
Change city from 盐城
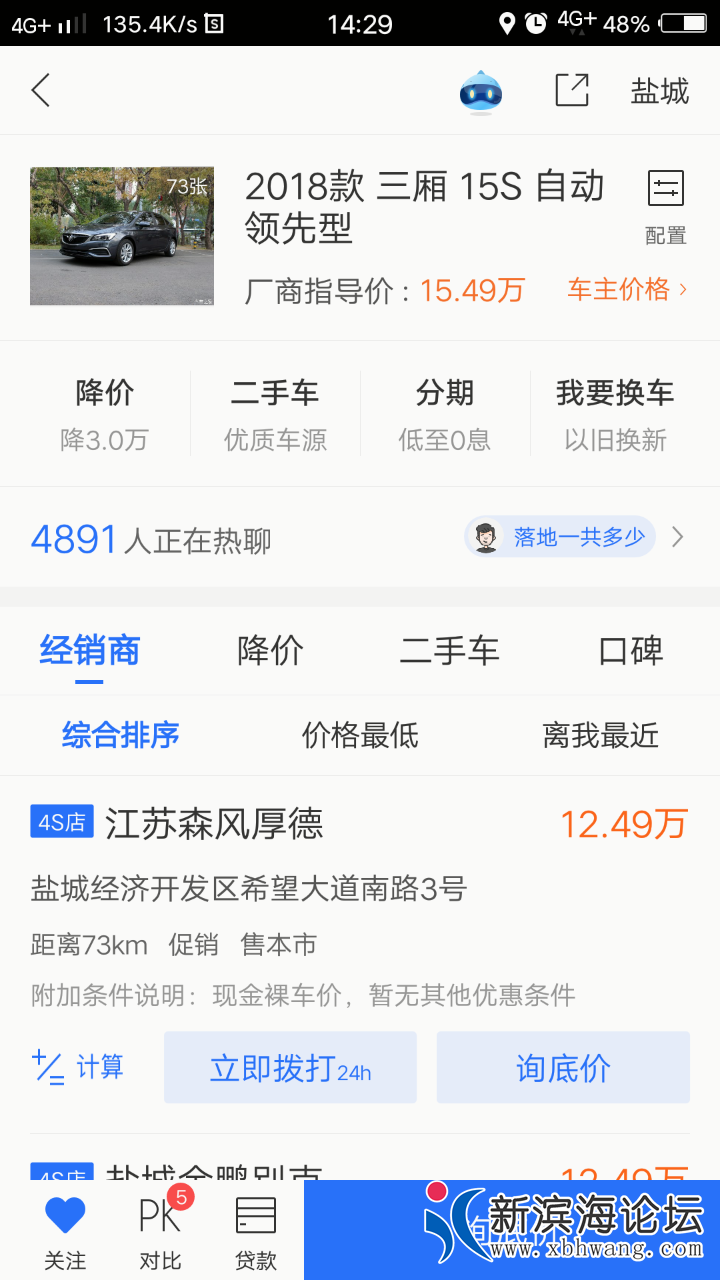click(660, 91)
